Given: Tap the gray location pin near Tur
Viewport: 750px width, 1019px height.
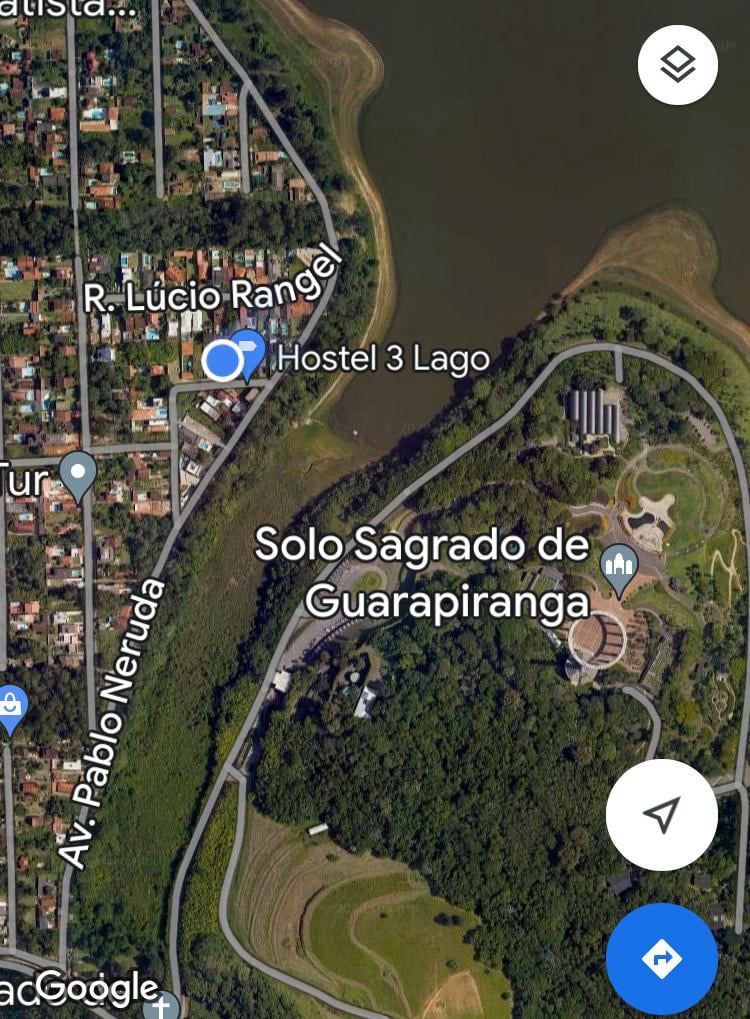Looking at the screenshot, I should [77, 474].
